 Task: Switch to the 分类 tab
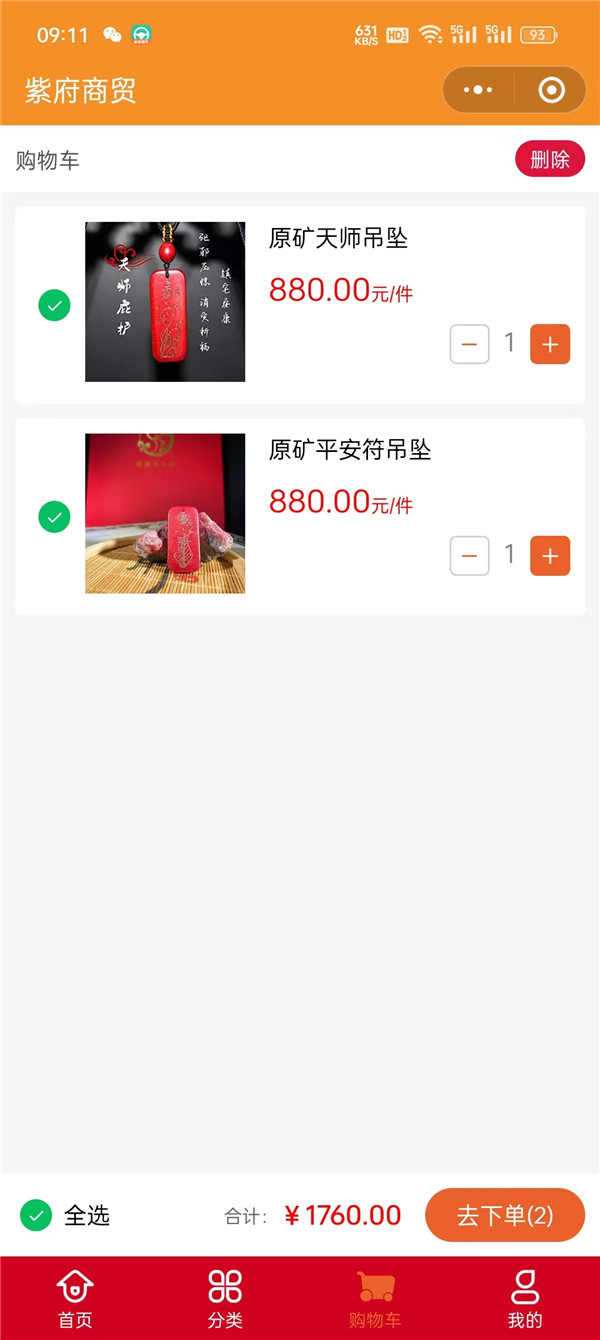pyautogui.click(x=225, y=1298)
